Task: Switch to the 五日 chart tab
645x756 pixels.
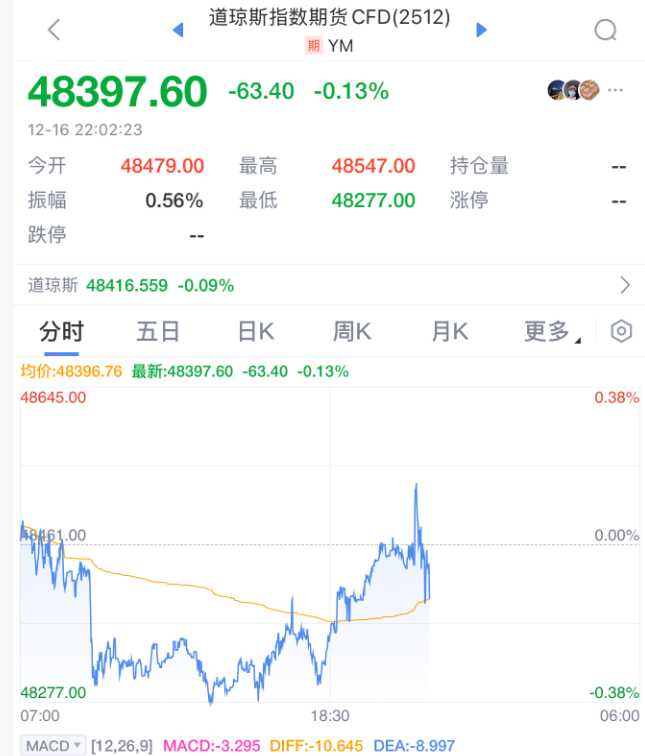Action: 158,332
